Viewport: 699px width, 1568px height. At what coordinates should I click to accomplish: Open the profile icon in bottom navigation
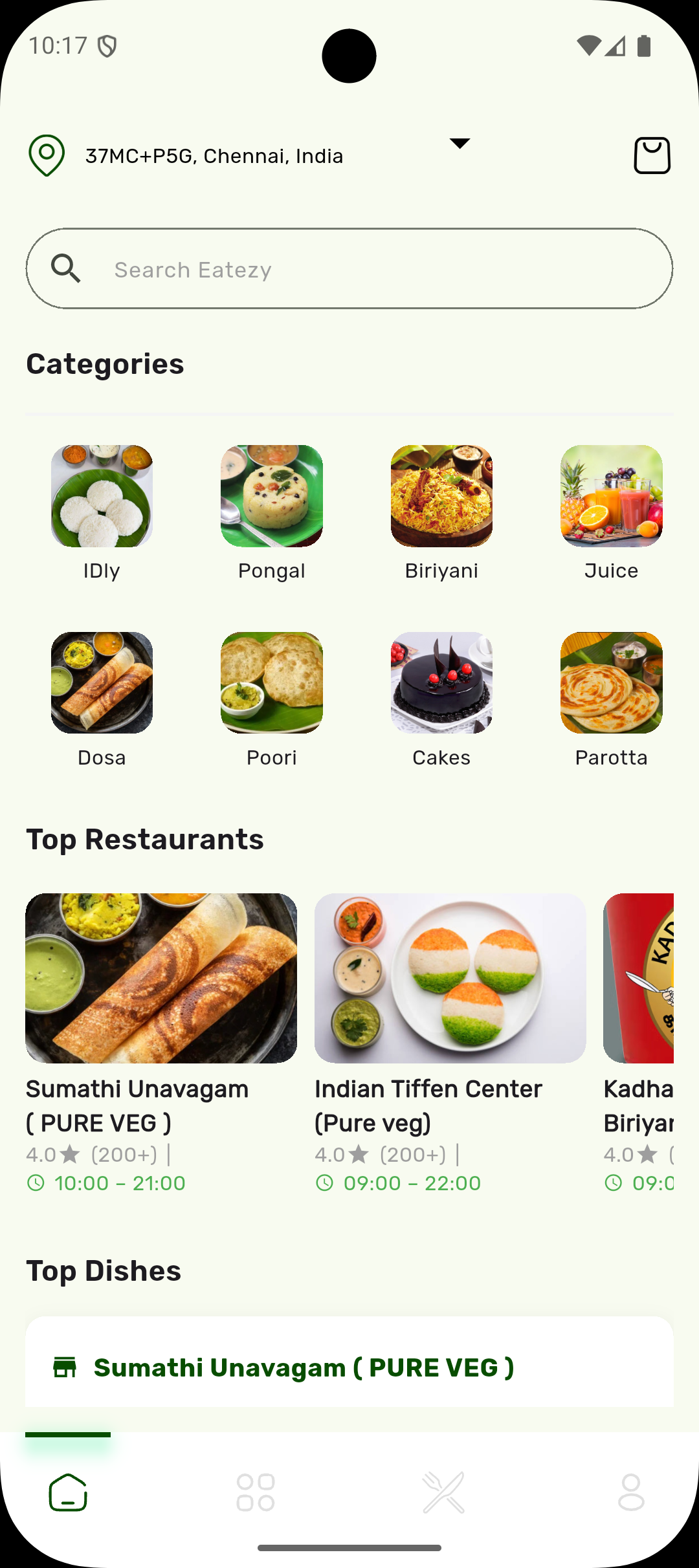[632, 1492]
